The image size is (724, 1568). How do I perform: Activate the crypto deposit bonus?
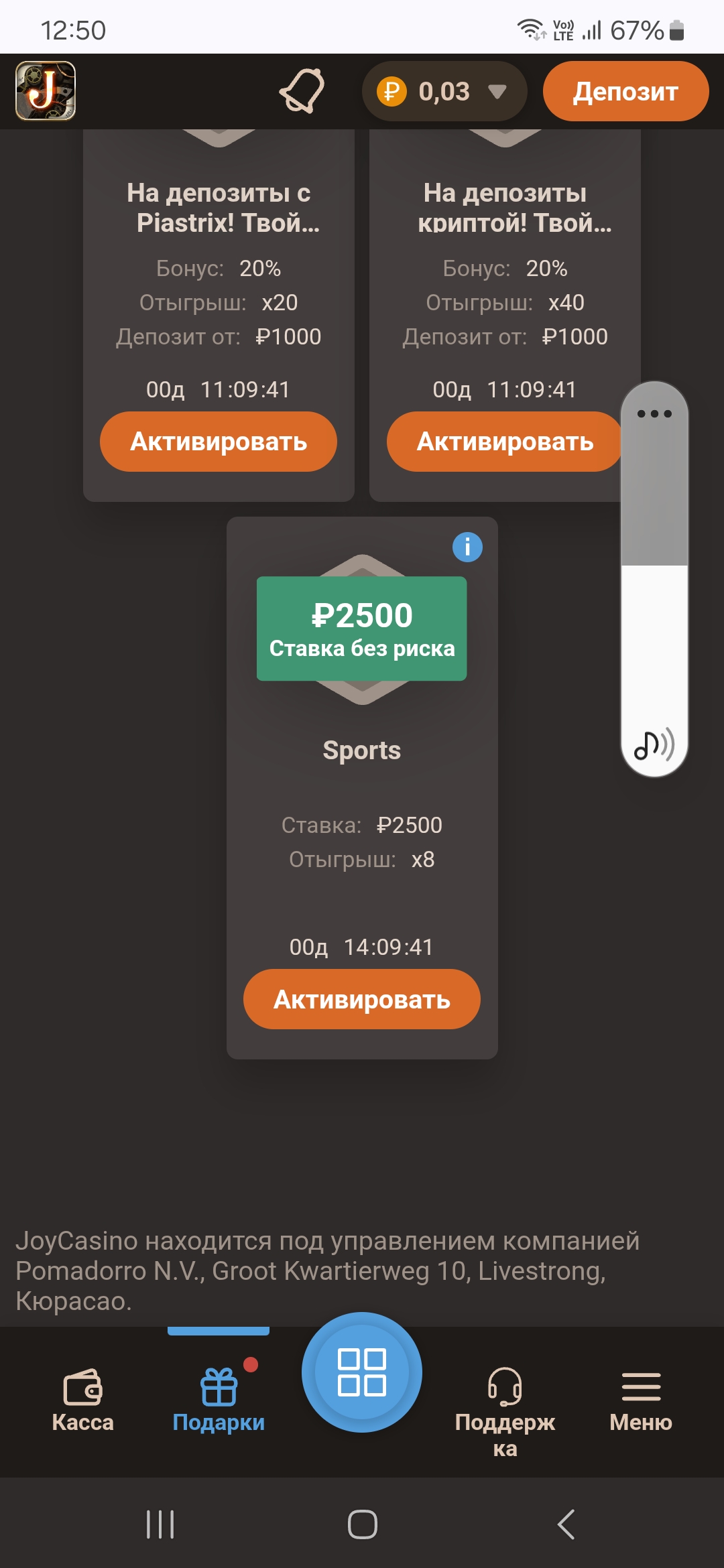coord(504,442)
